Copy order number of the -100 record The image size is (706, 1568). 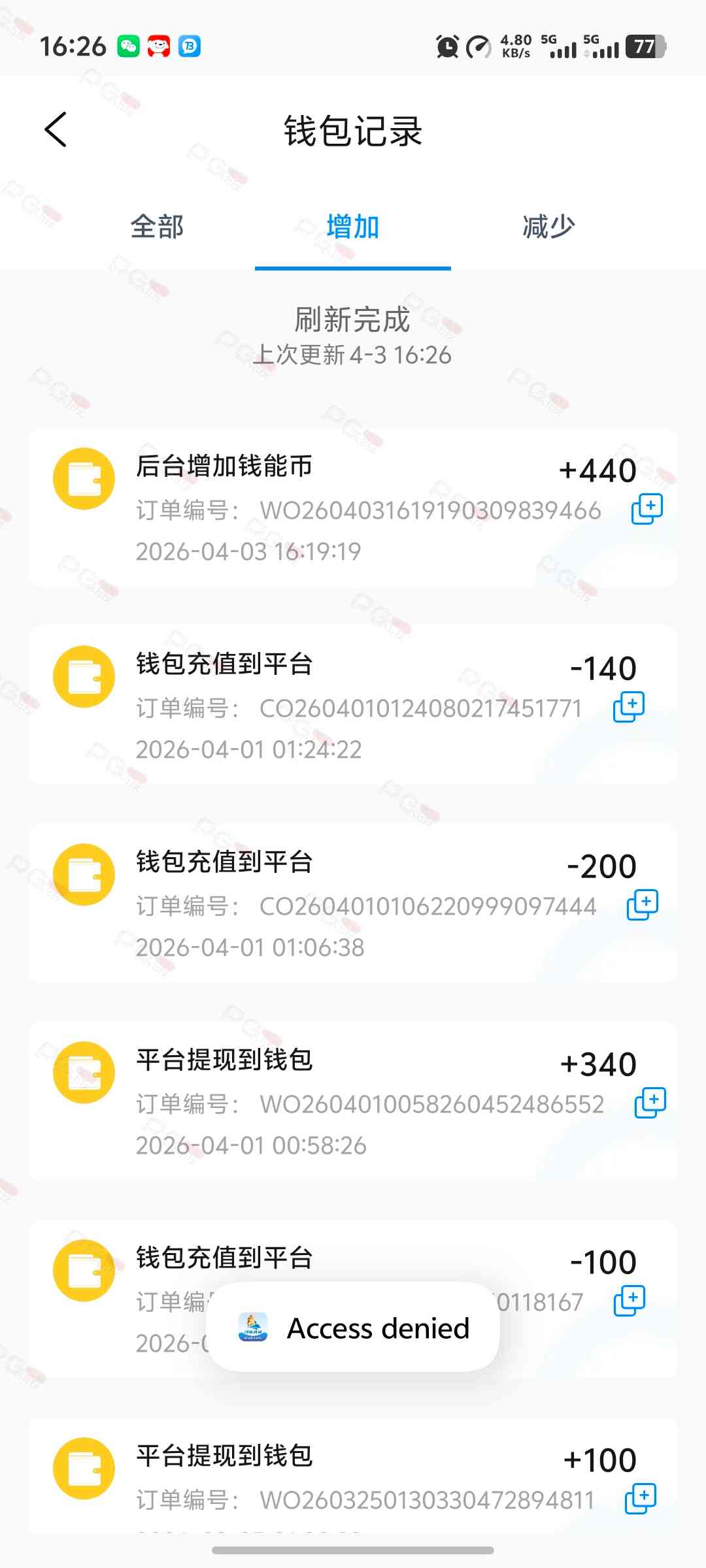[x=629, y=1301]
